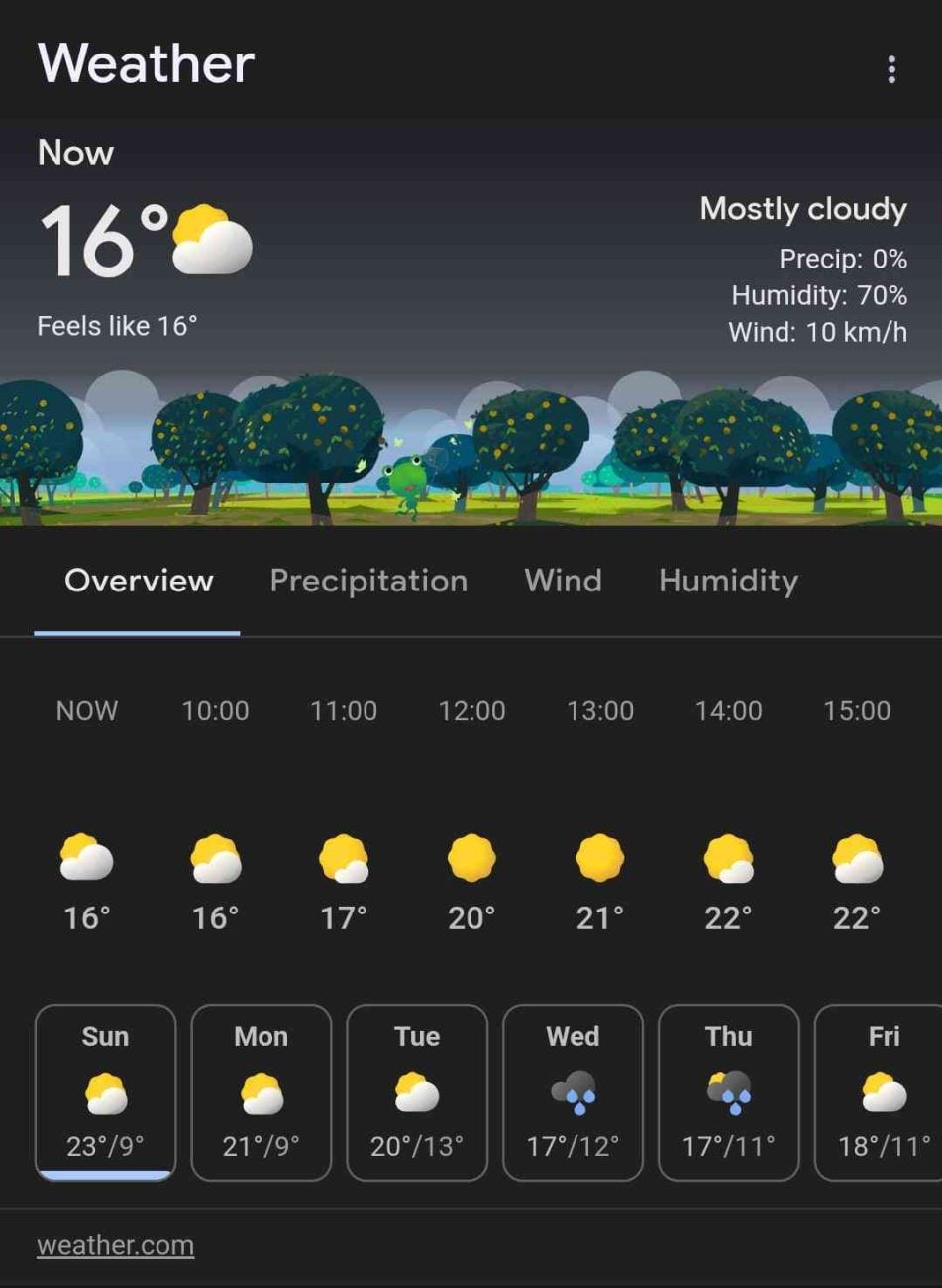
Task: Switch to the Precipitation tab
Action: pos(368,581)
